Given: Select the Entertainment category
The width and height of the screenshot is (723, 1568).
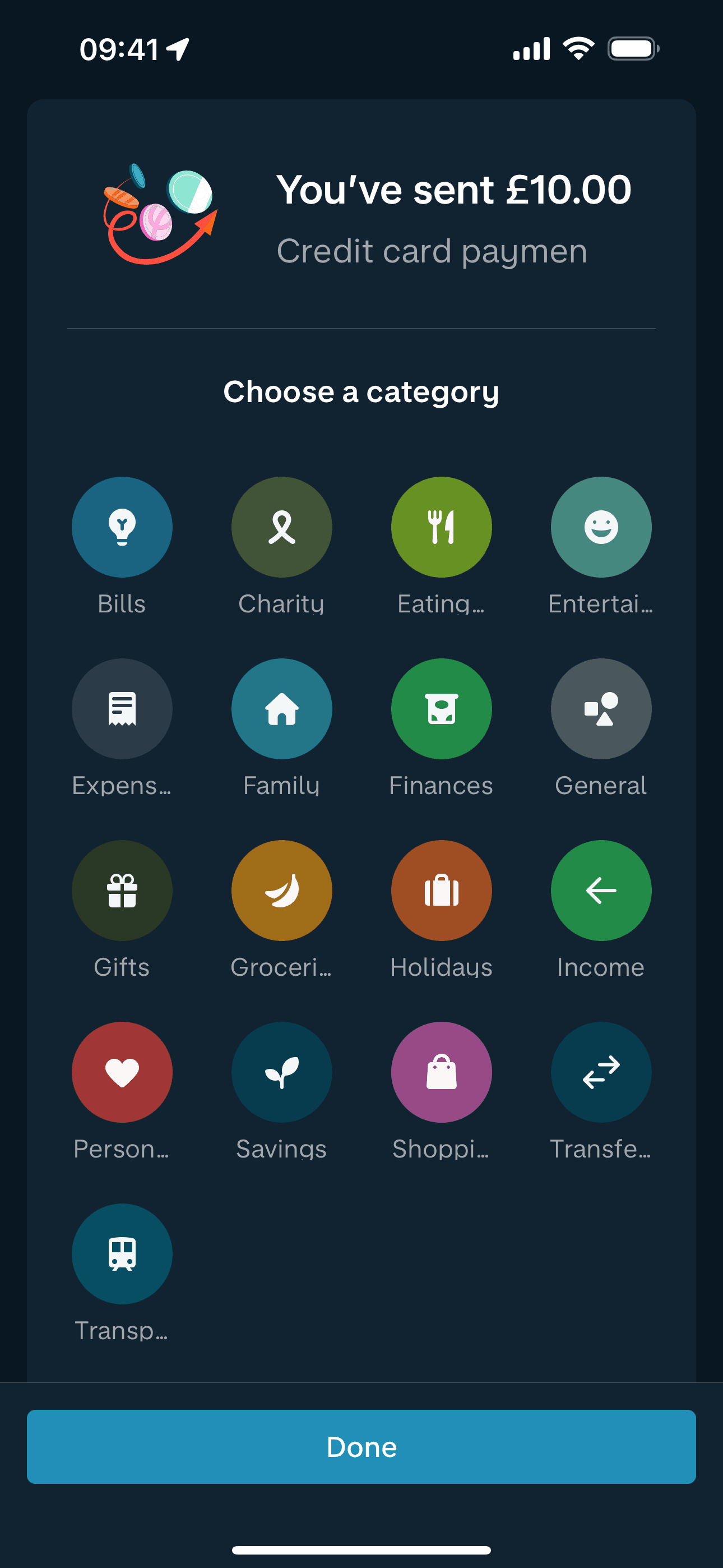Looking at the screenshot, I should tap(601, 527).
